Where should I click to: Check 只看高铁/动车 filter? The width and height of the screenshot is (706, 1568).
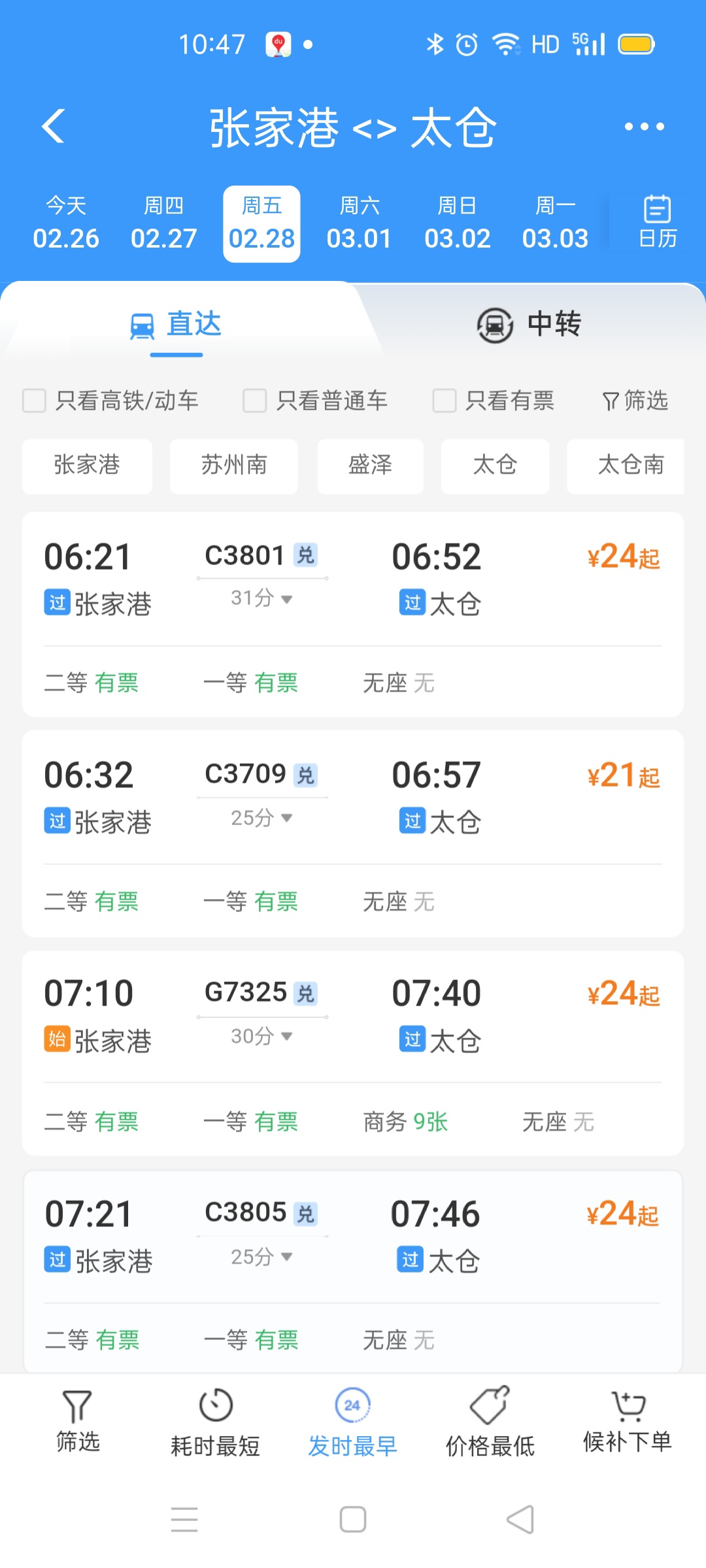coord(35,400)
